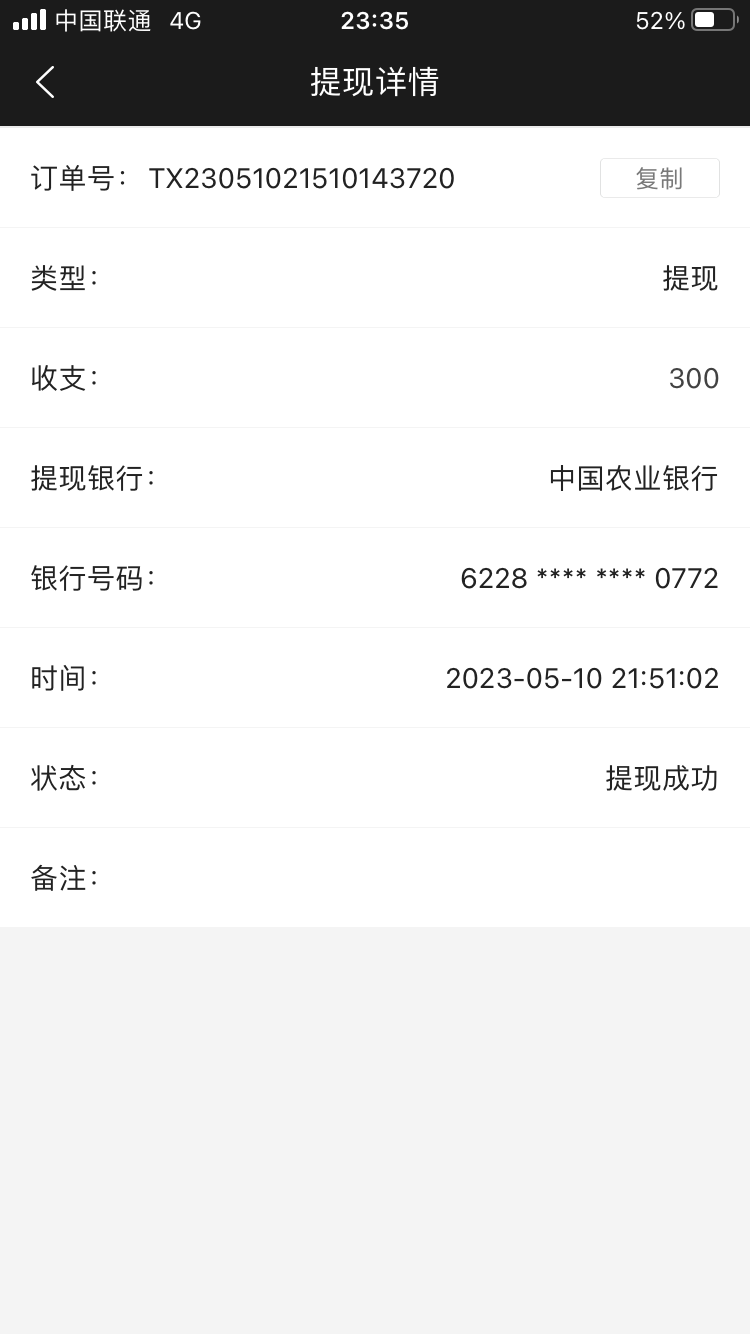Viewport: 750px width, 1334px height.
Task: Tap the 中国联通 carrier label
Action: point(100,20)
